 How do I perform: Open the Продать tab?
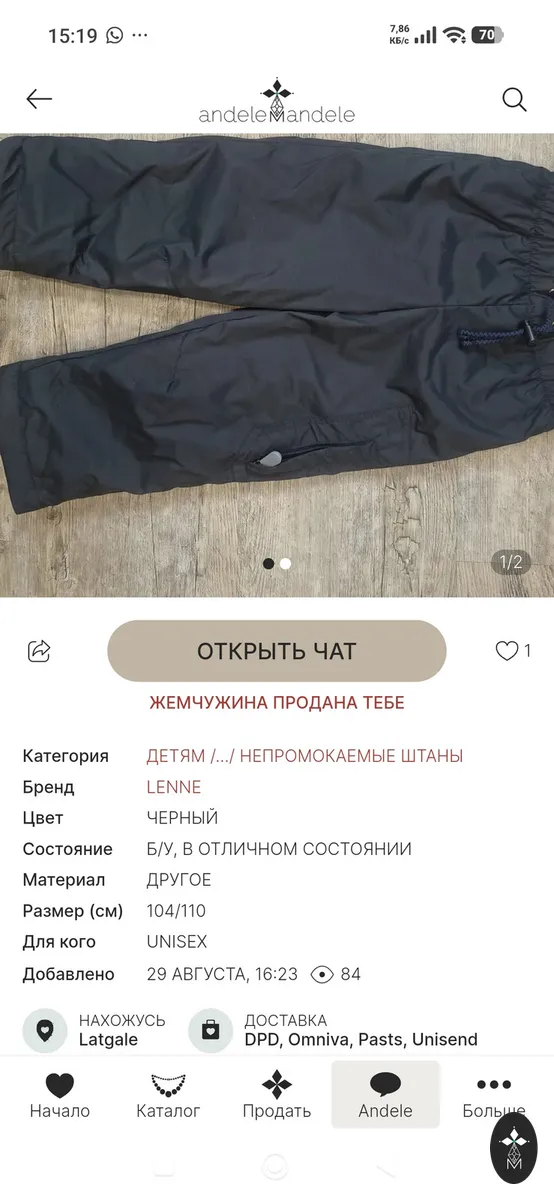[277, 1095]
